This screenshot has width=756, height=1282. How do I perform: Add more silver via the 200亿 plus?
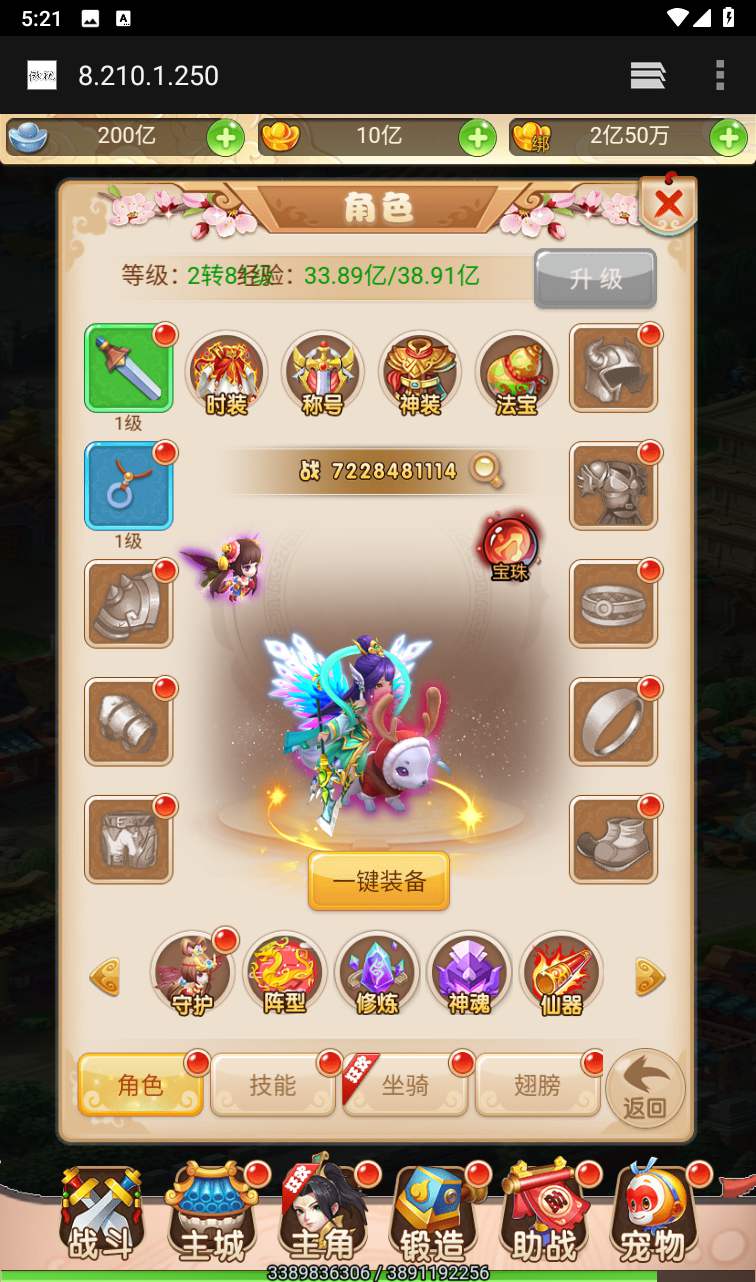(x=225, y=138)
